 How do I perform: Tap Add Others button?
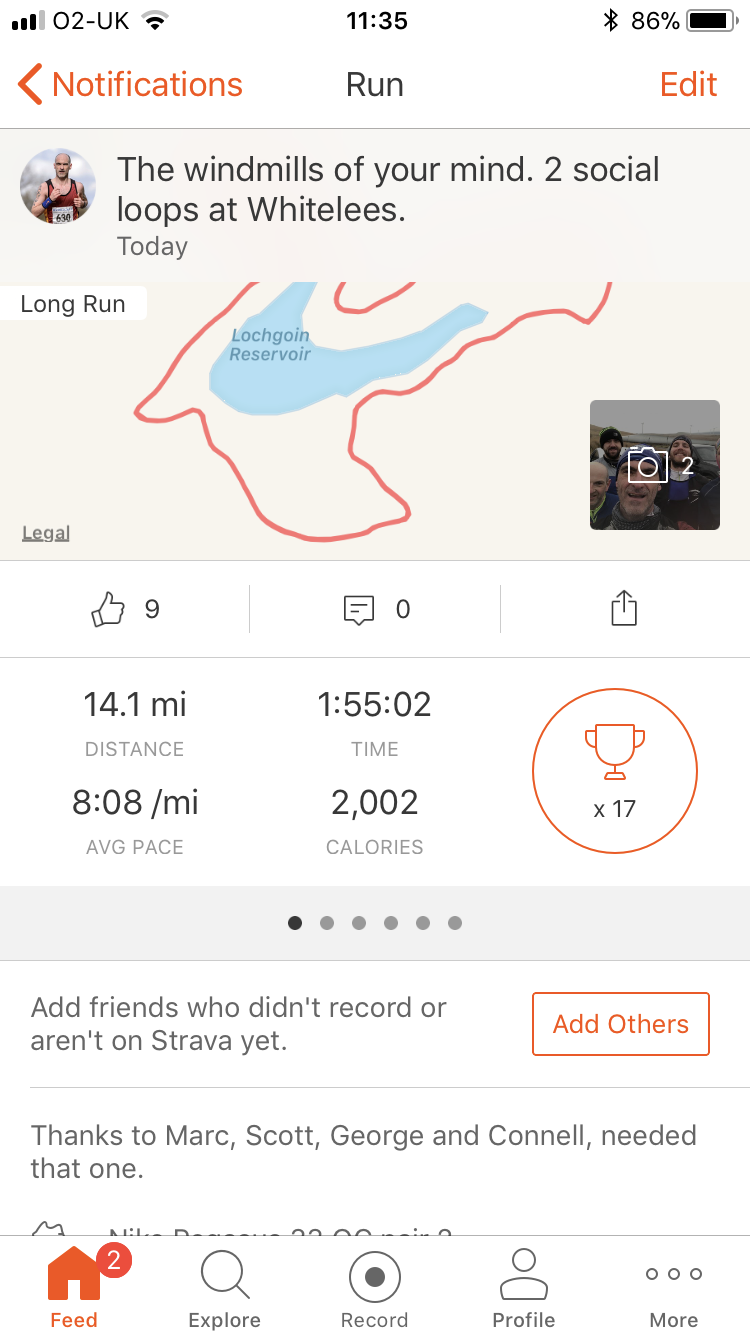pyautogui.click(x=620, y=1024)
